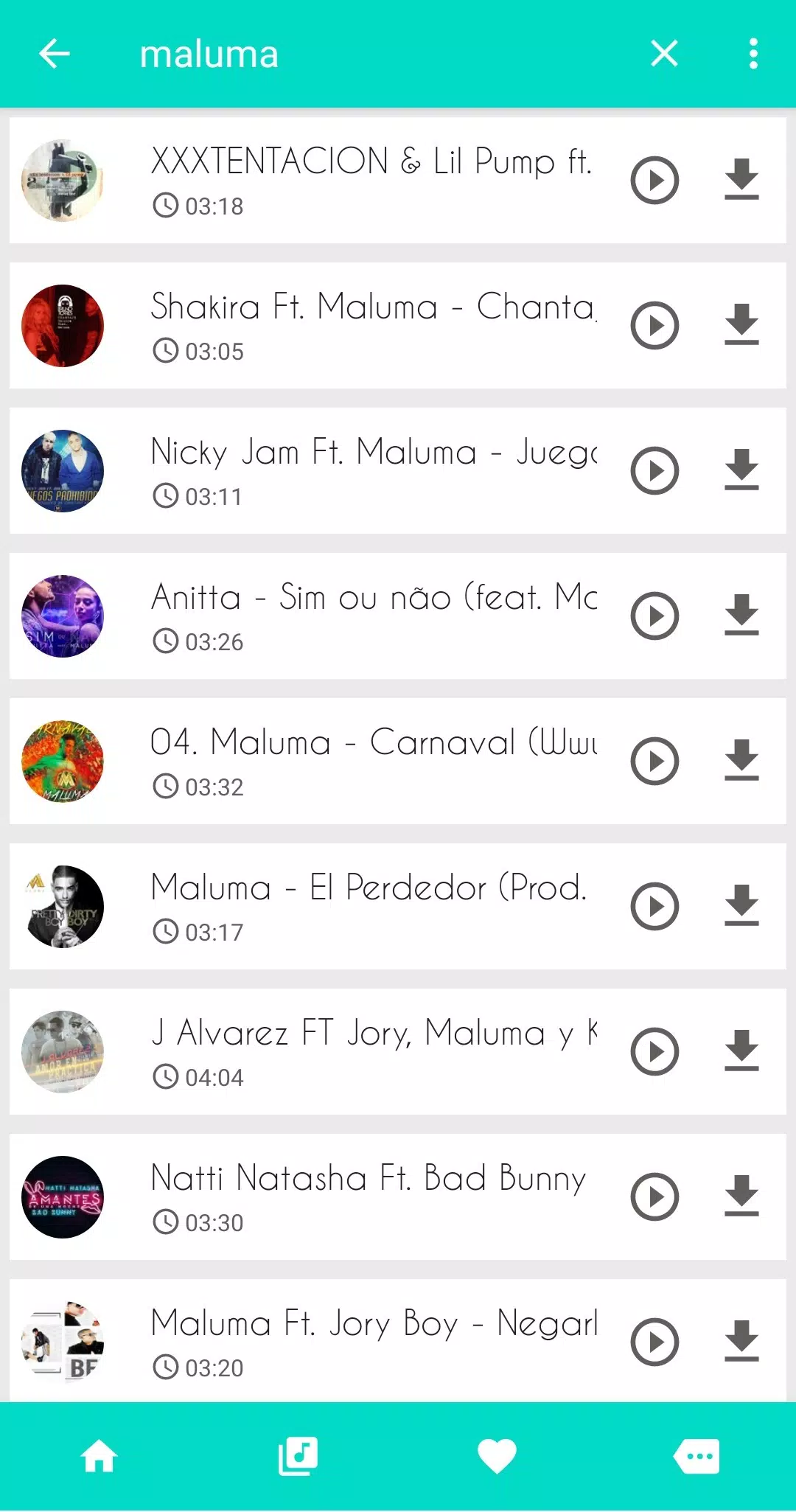Open the three-dot overflow menu
This screenshot has width=796, height=1512.
753,54
